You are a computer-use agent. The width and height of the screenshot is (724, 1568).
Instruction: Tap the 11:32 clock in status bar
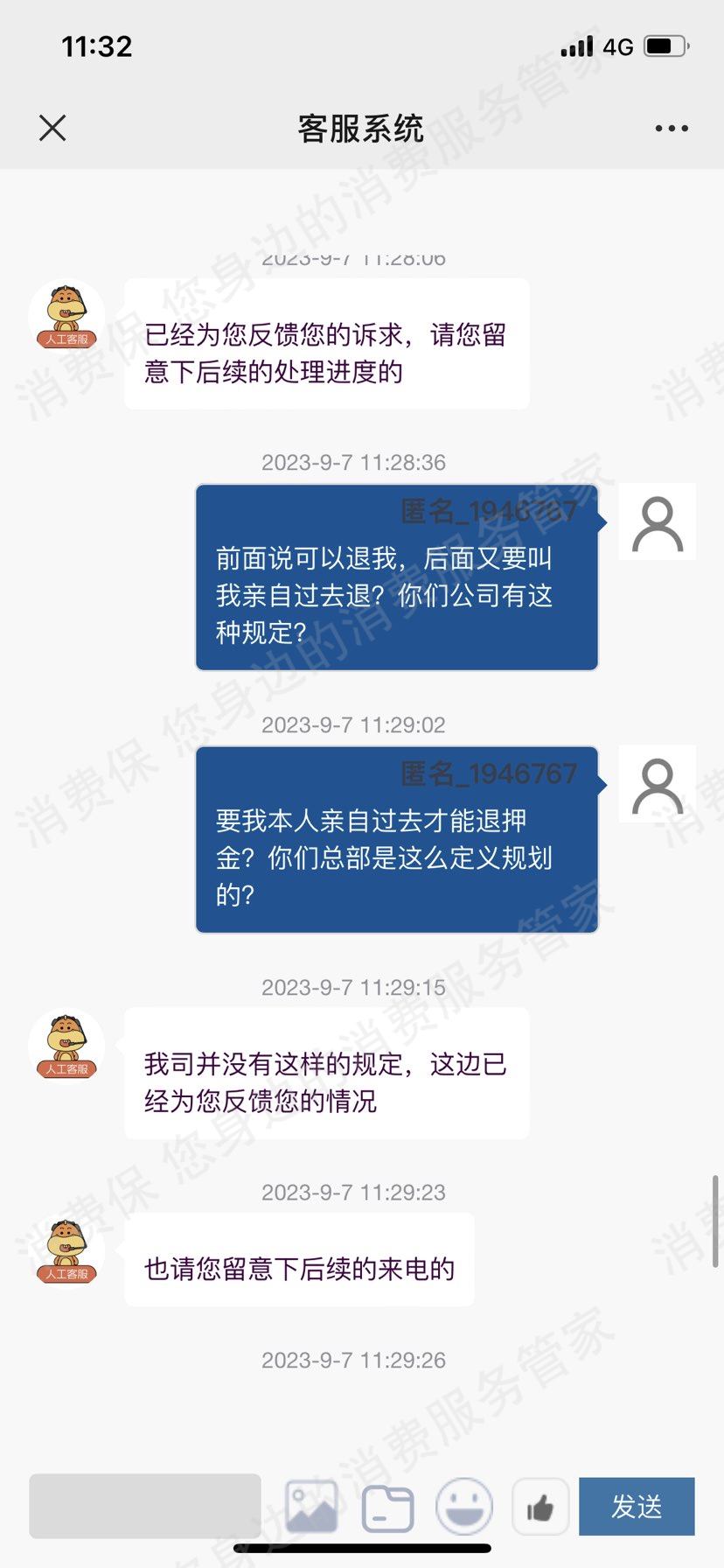[96, 45]
